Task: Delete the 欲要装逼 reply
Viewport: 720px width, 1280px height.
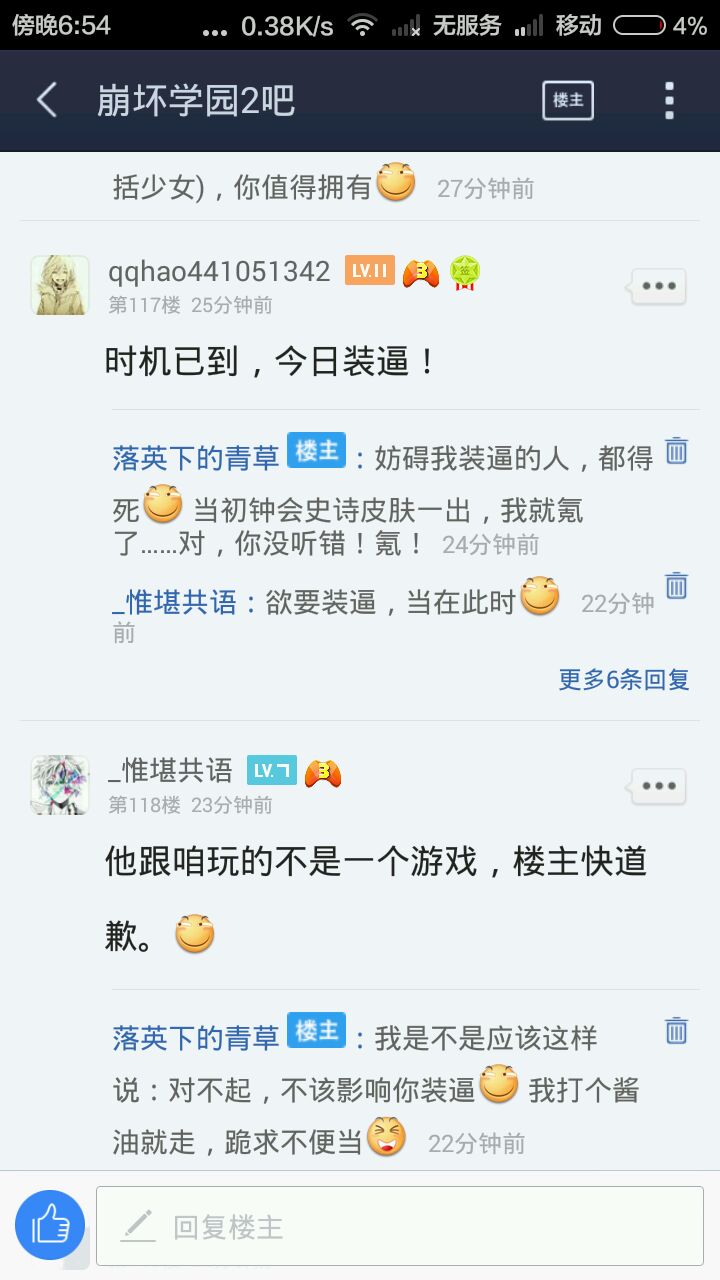Action: [x=677, y=585]
